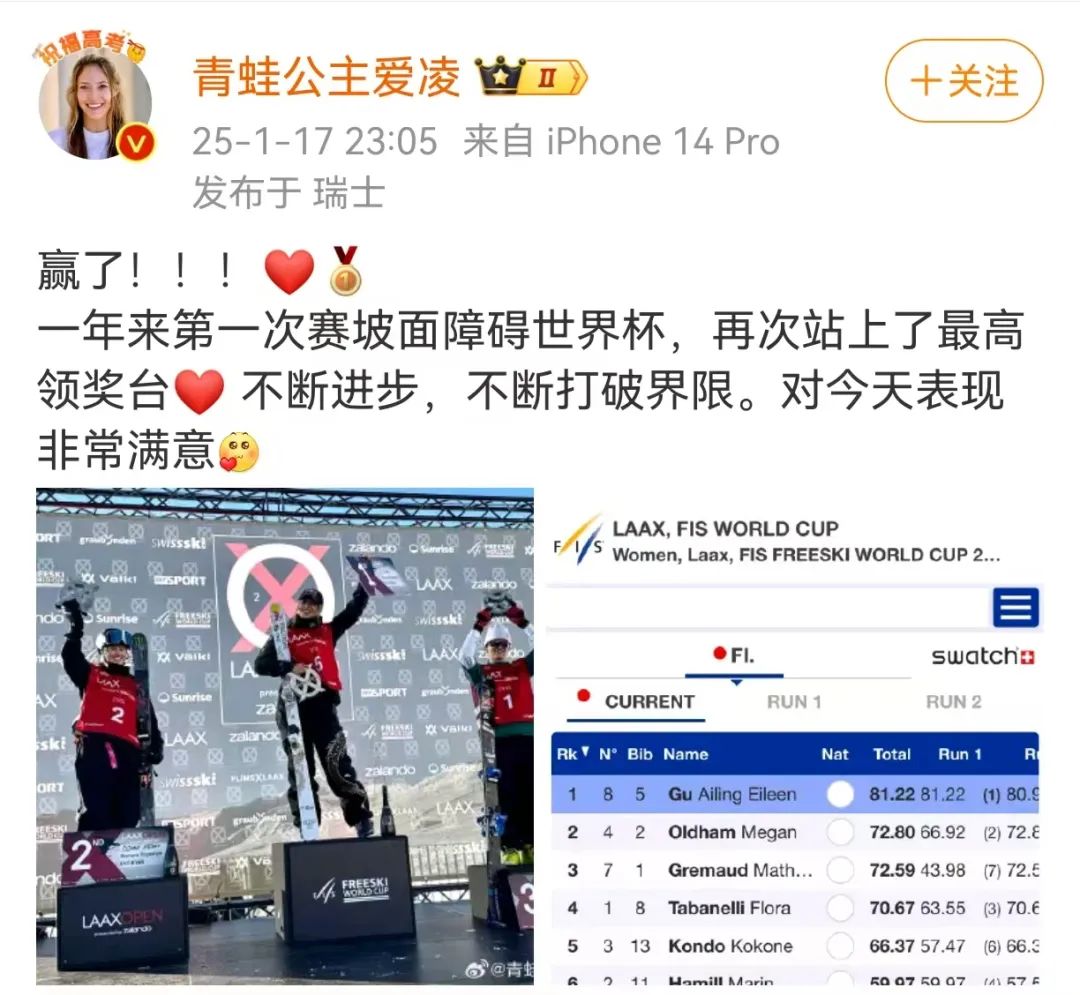Open the profile avatar of 青蛙公主爱凌
This screenshot has height=995, width=1080.
tap(94, 102)
